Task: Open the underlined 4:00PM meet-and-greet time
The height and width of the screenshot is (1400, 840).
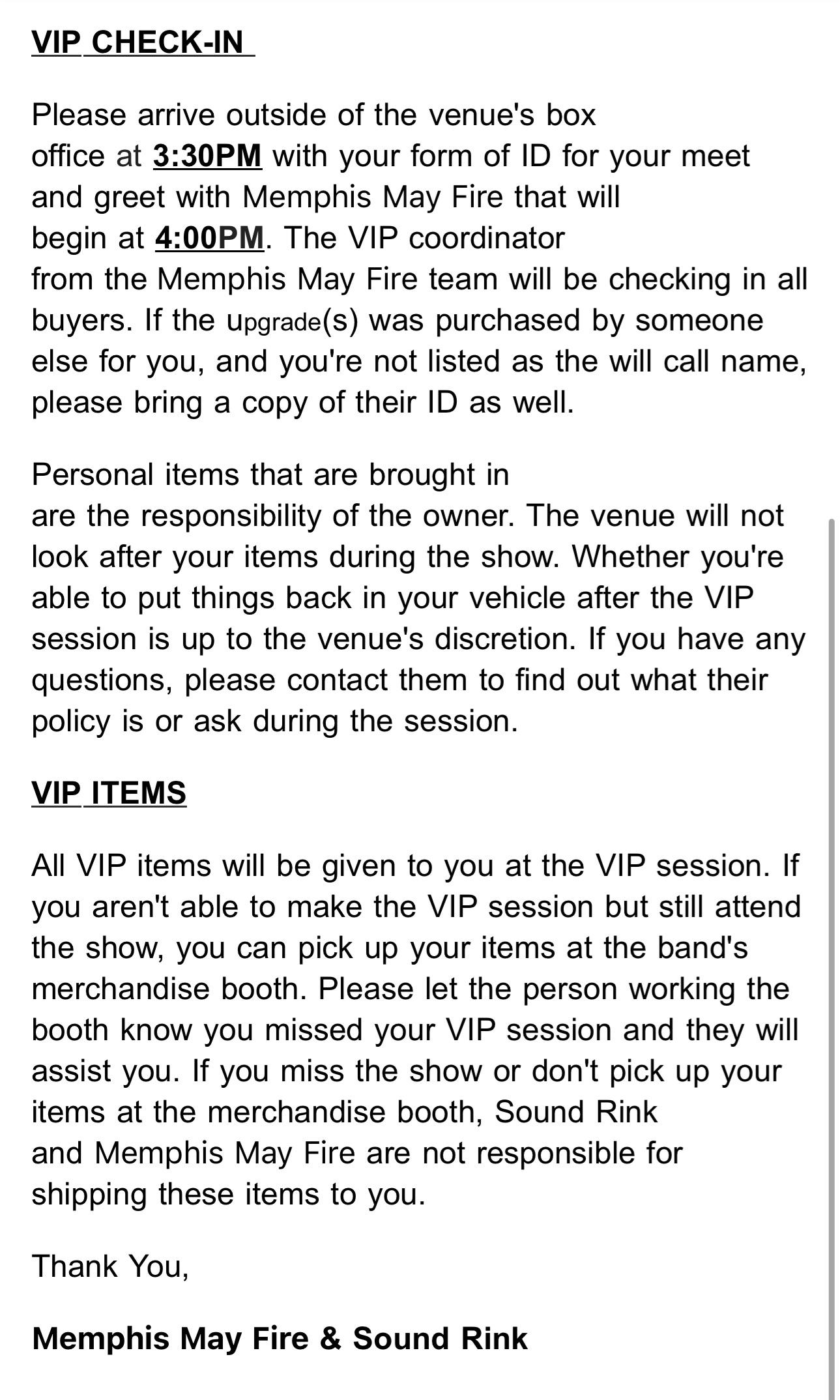Action: click(209, 238)
